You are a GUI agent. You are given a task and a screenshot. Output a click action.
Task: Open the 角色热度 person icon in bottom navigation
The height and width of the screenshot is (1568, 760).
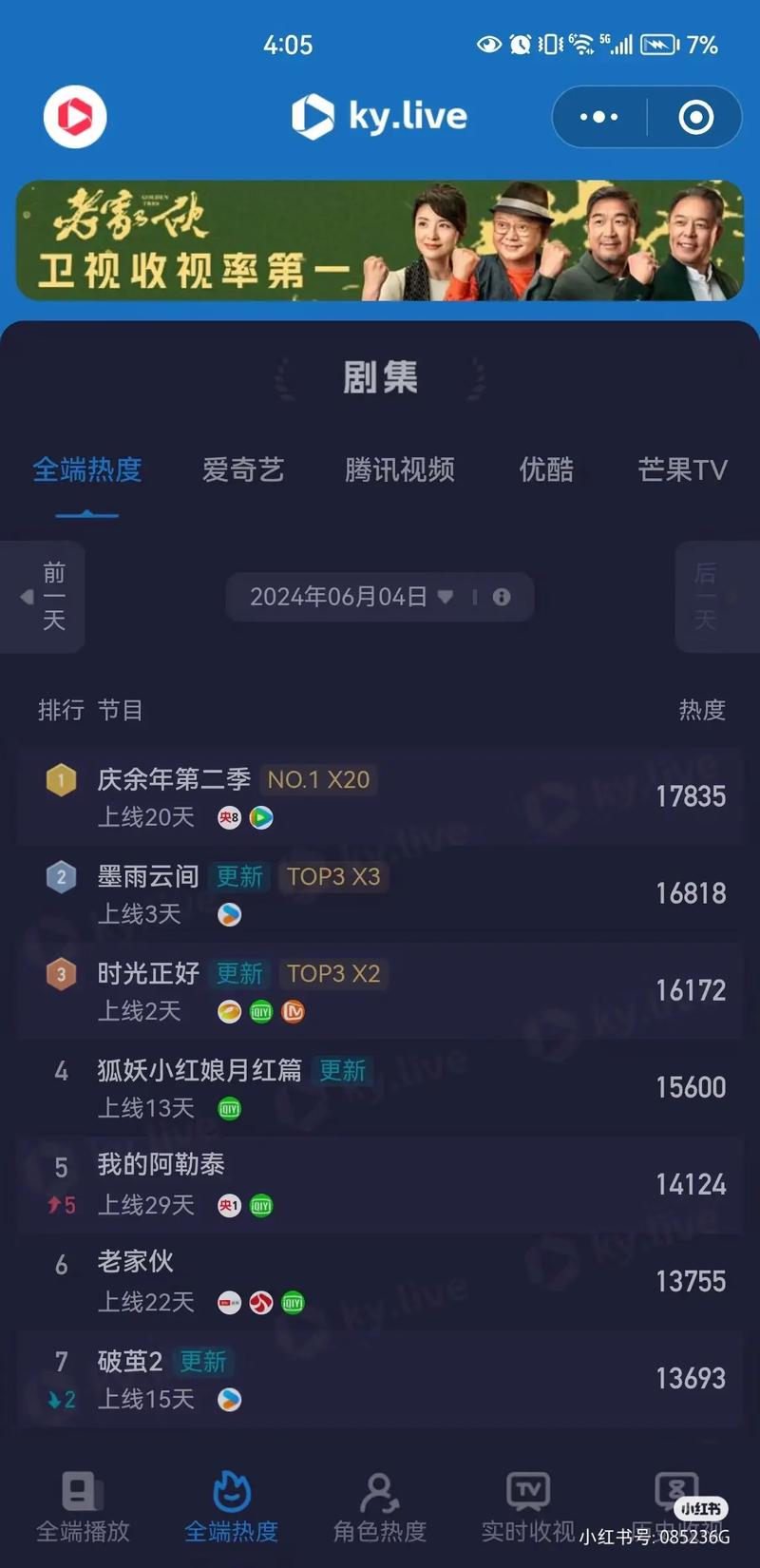(378, 1493)
